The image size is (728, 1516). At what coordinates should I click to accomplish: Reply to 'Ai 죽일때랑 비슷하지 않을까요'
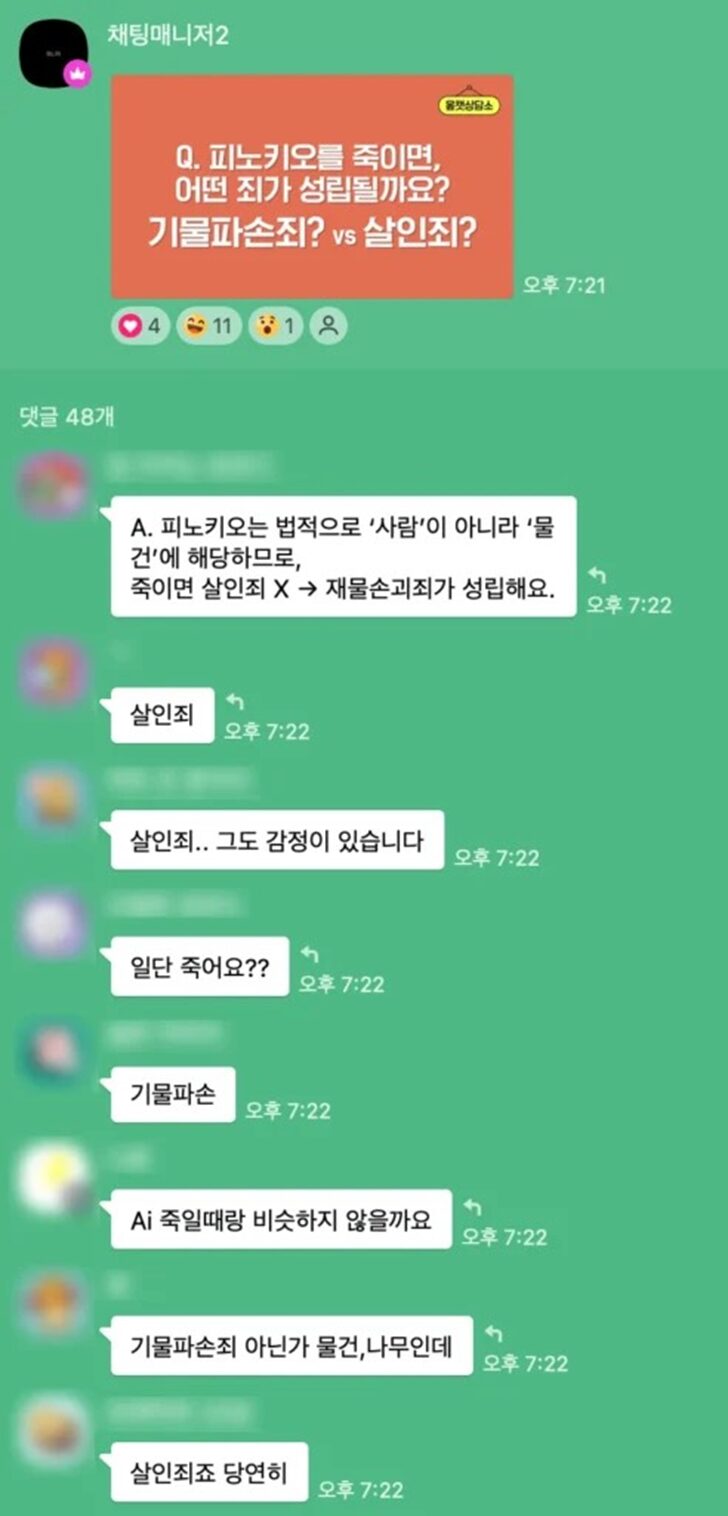474,1208
